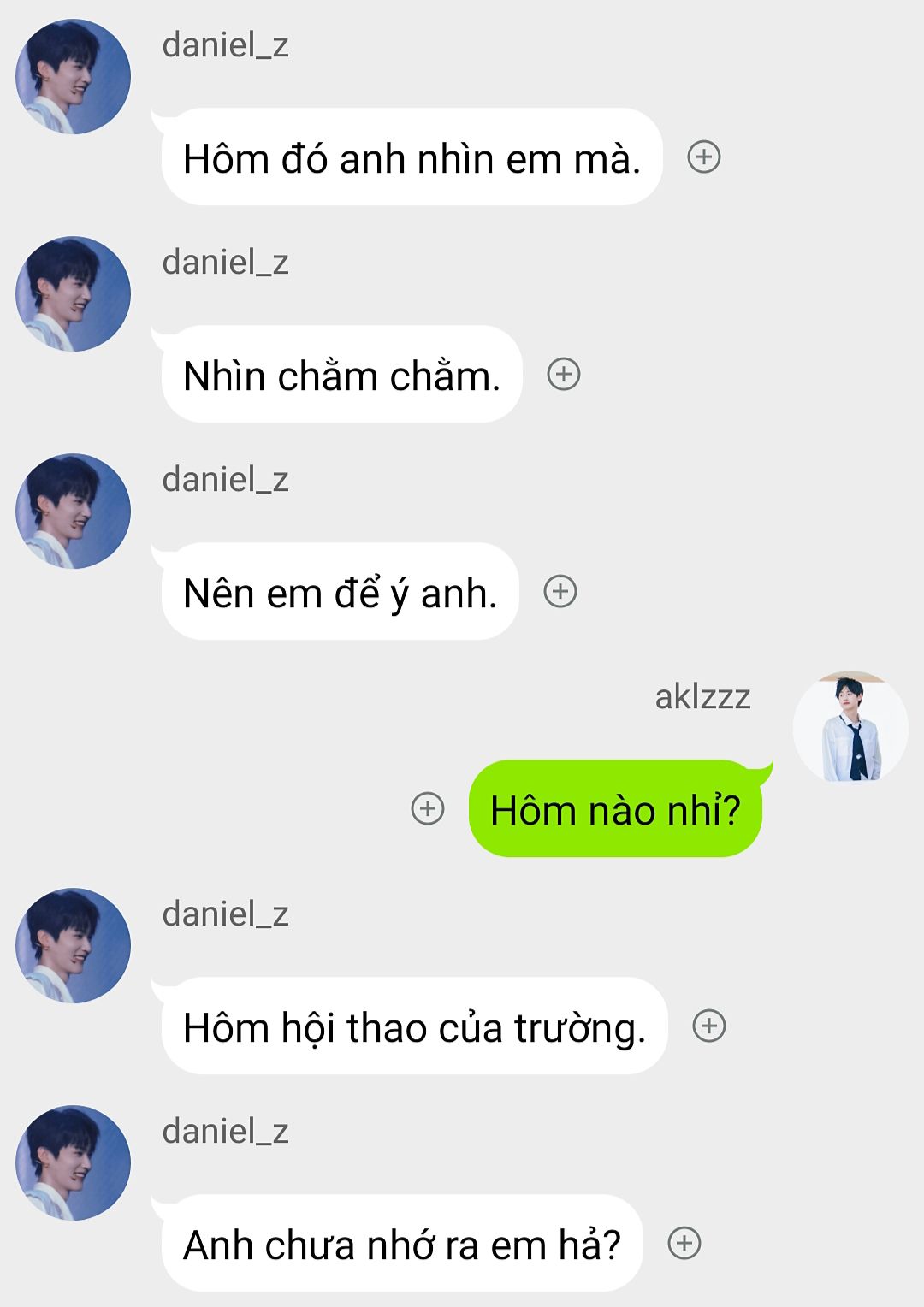Tap plus icon beside "Anh chưa nhớ ra em hả?"
The height and width of the screenshot is (1307, 924).
(684, 1243)
